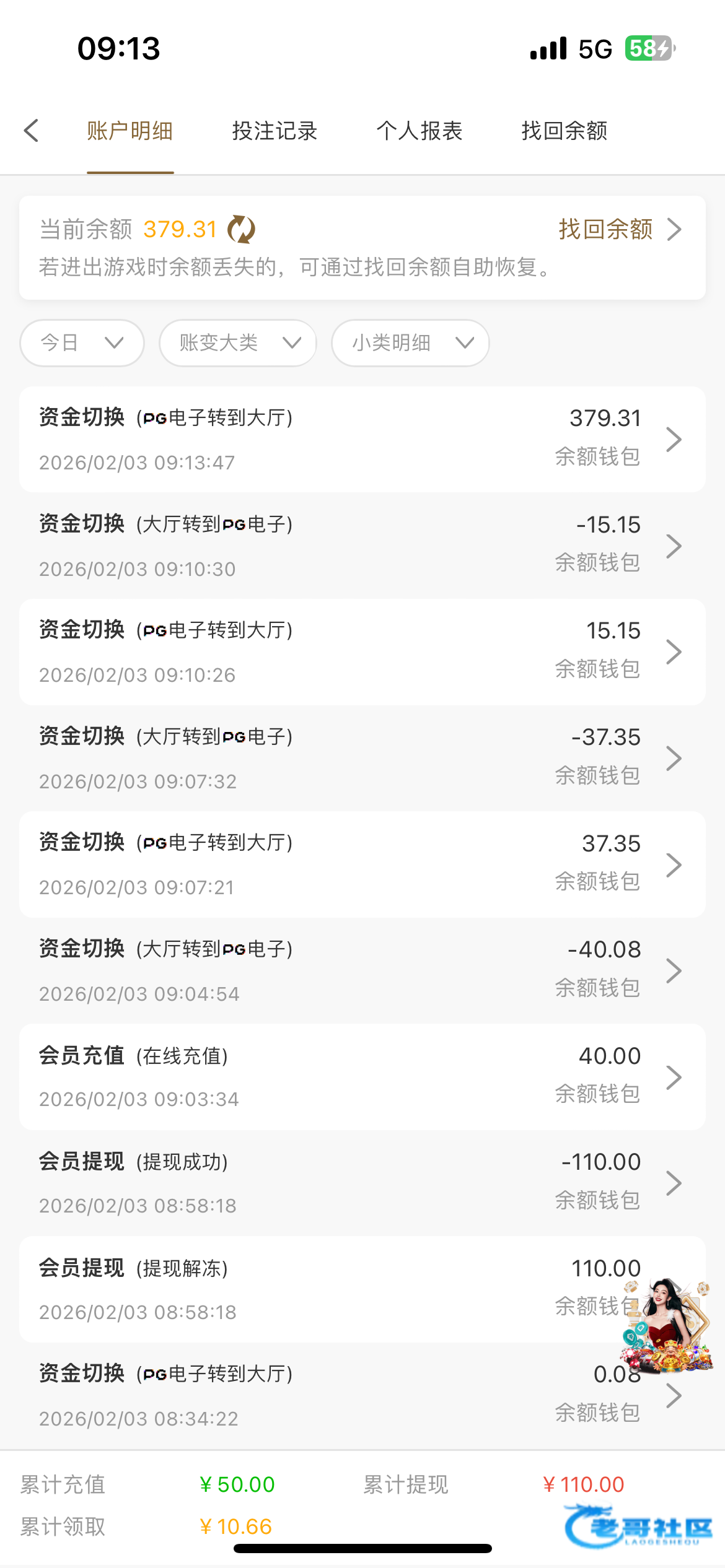Tap the 找回余额 link in balance card
The width and height of the screenshot is (725, 1568).
(618, 229)
